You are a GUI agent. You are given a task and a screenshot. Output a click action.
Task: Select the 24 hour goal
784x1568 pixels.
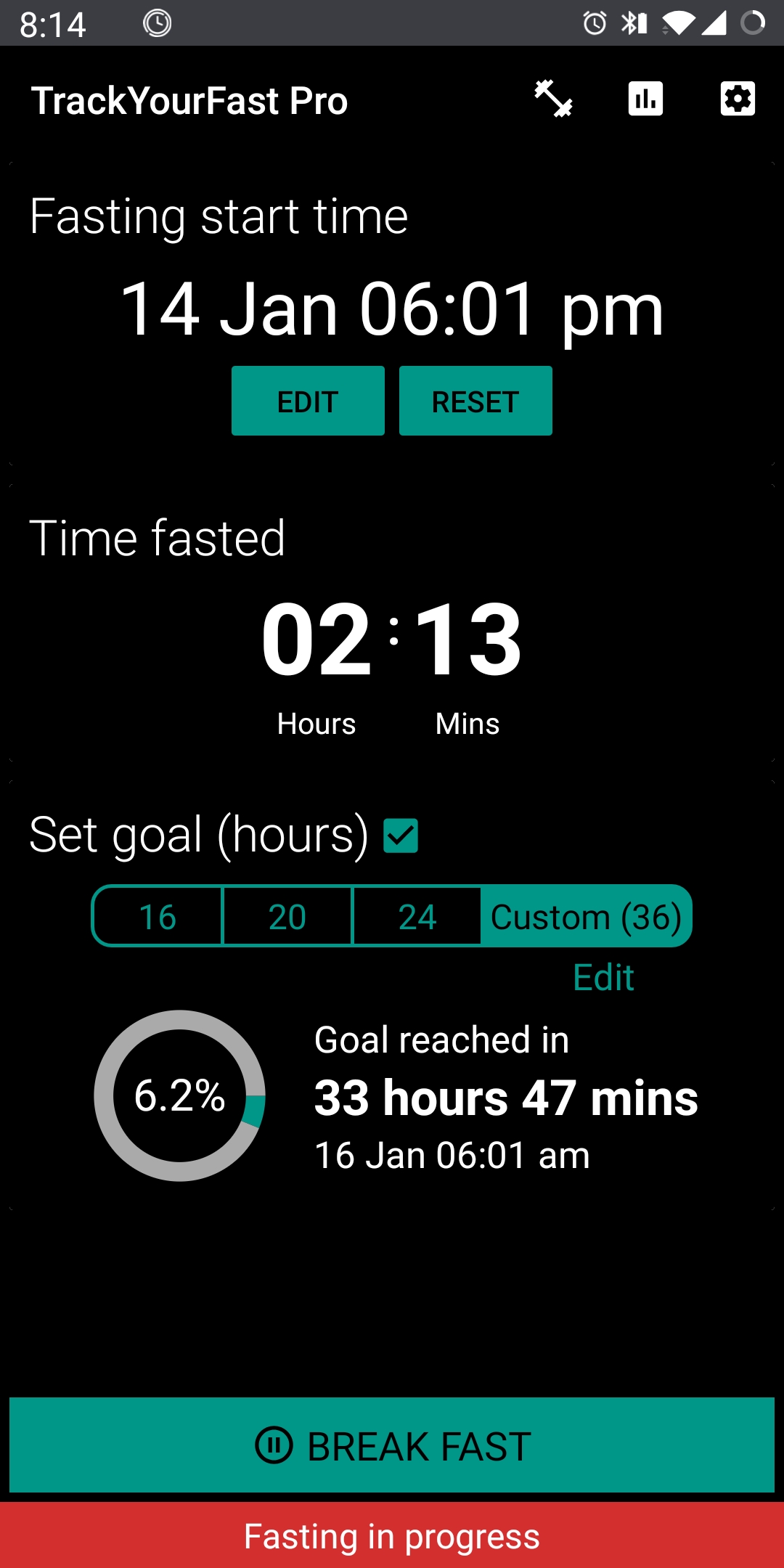[417, 916]
